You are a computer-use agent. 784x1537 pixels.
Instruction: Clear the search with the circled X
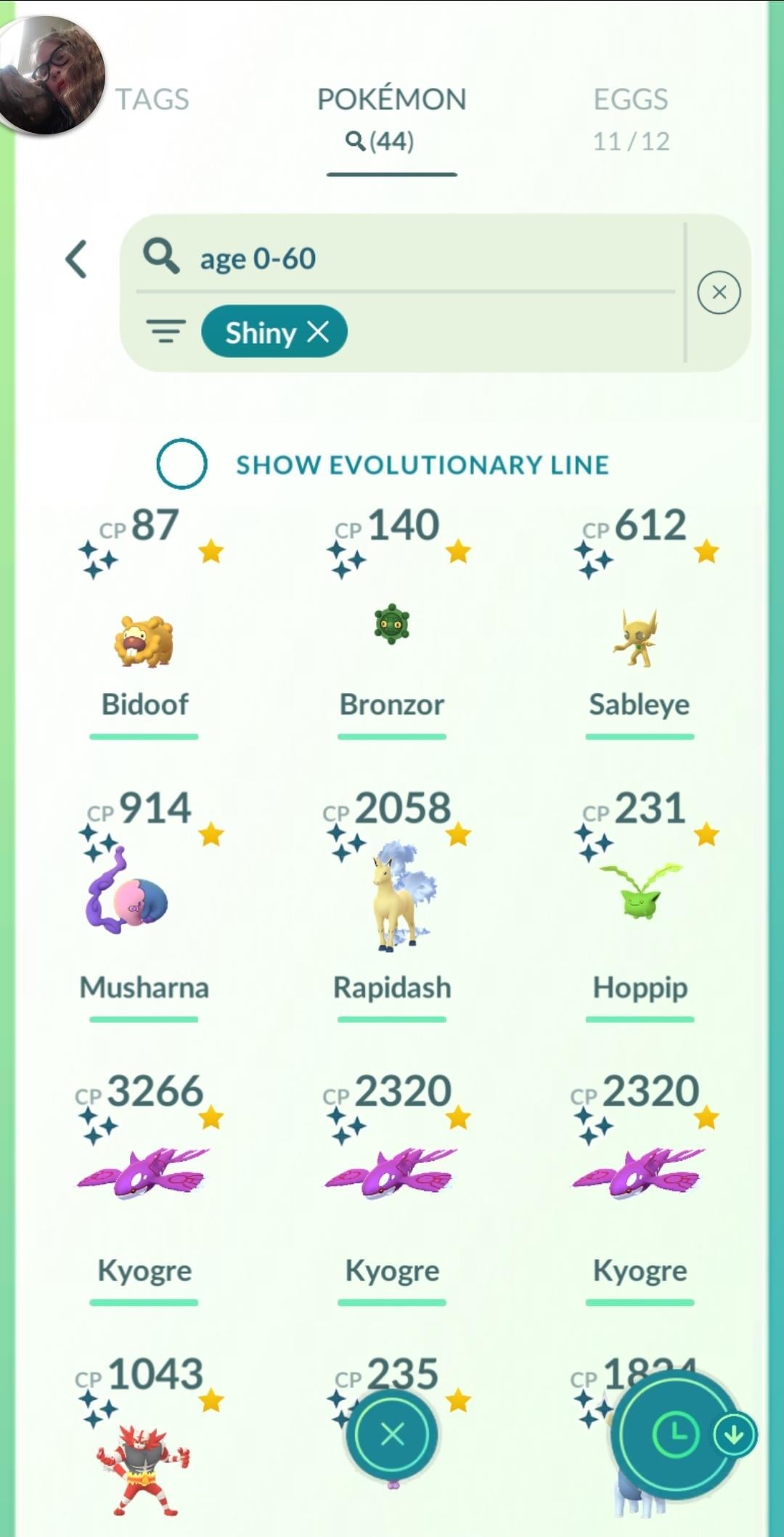click(719, 293)
